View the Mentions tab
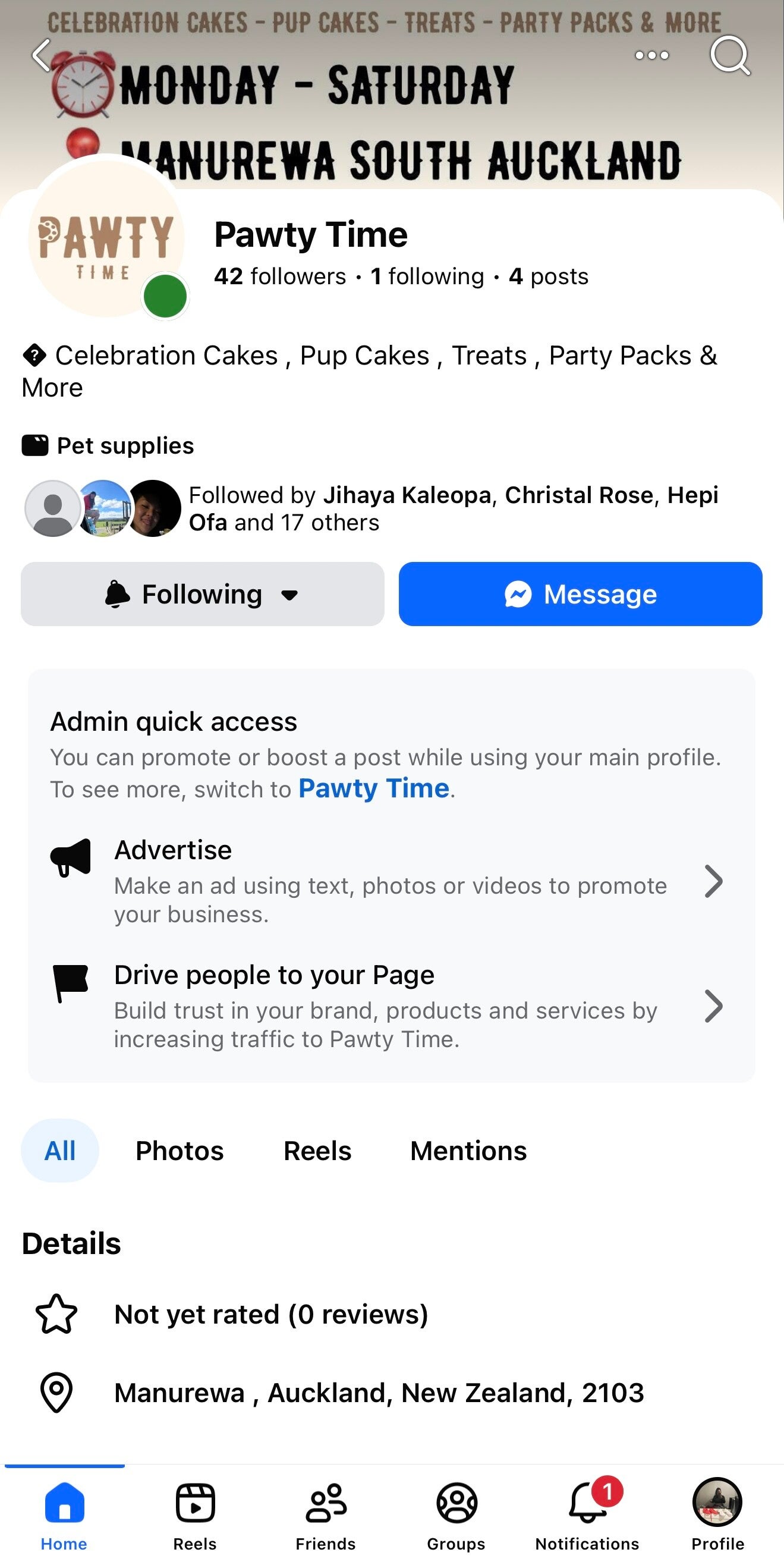Viewport: 784px width, 1568px height. [x=468, y=1151]
